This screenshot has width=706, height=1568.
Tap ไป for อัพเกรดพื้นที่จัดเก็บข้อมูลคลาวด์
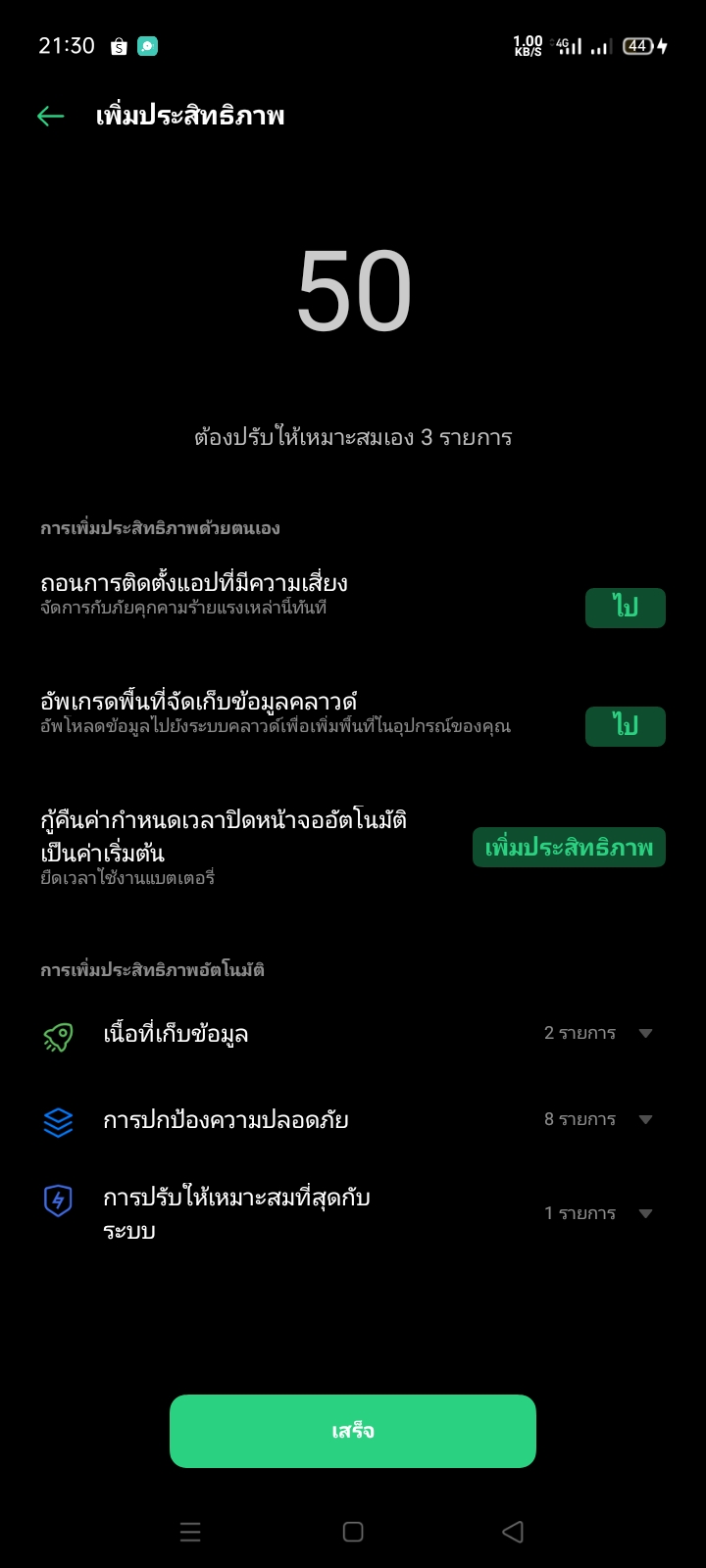coord(626,726)
